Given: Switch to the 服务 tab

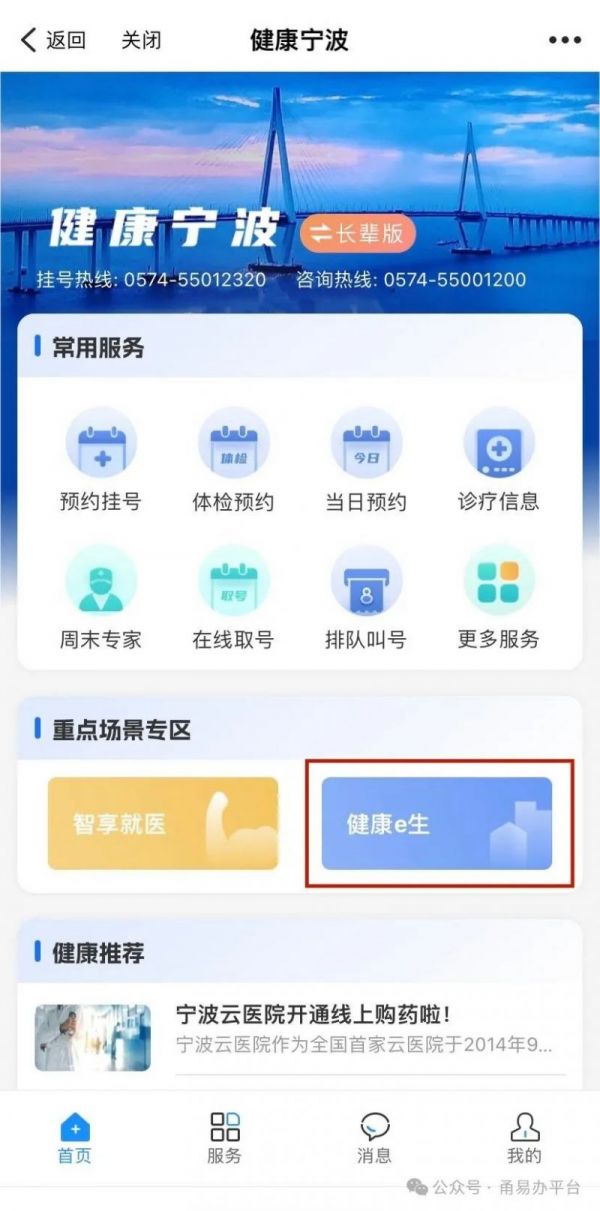Looking at the screenshot, I should [x=225, y=1139].
